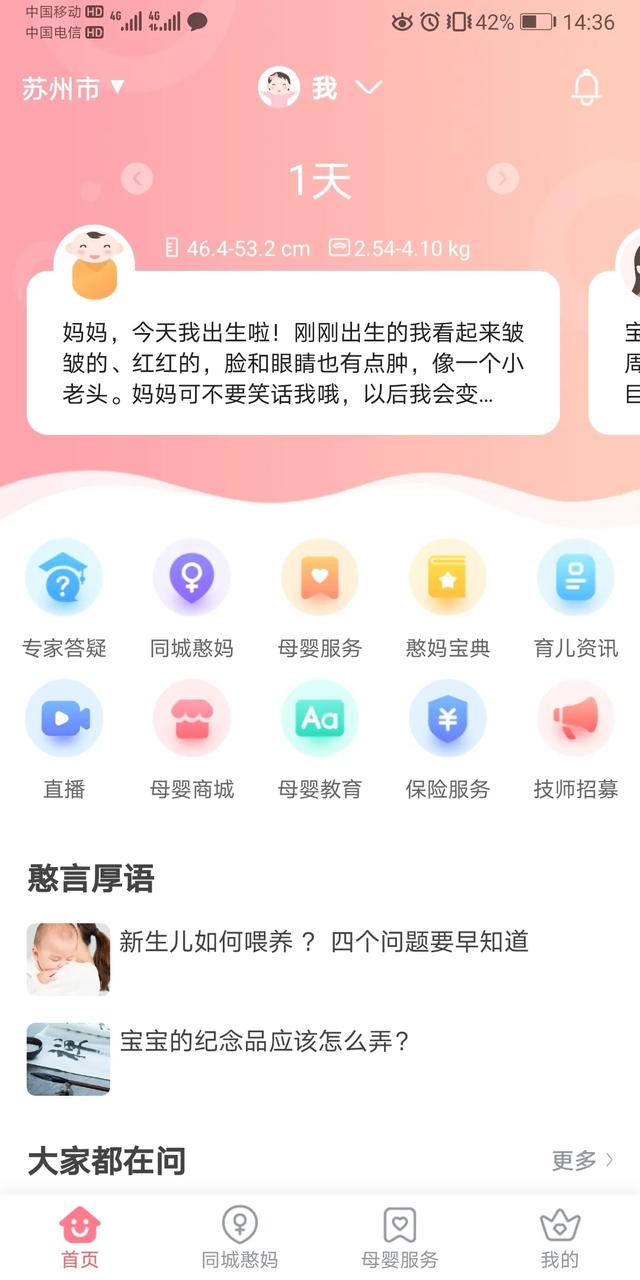
Task: Open 直播 live streaming
Action: (64, 739)
